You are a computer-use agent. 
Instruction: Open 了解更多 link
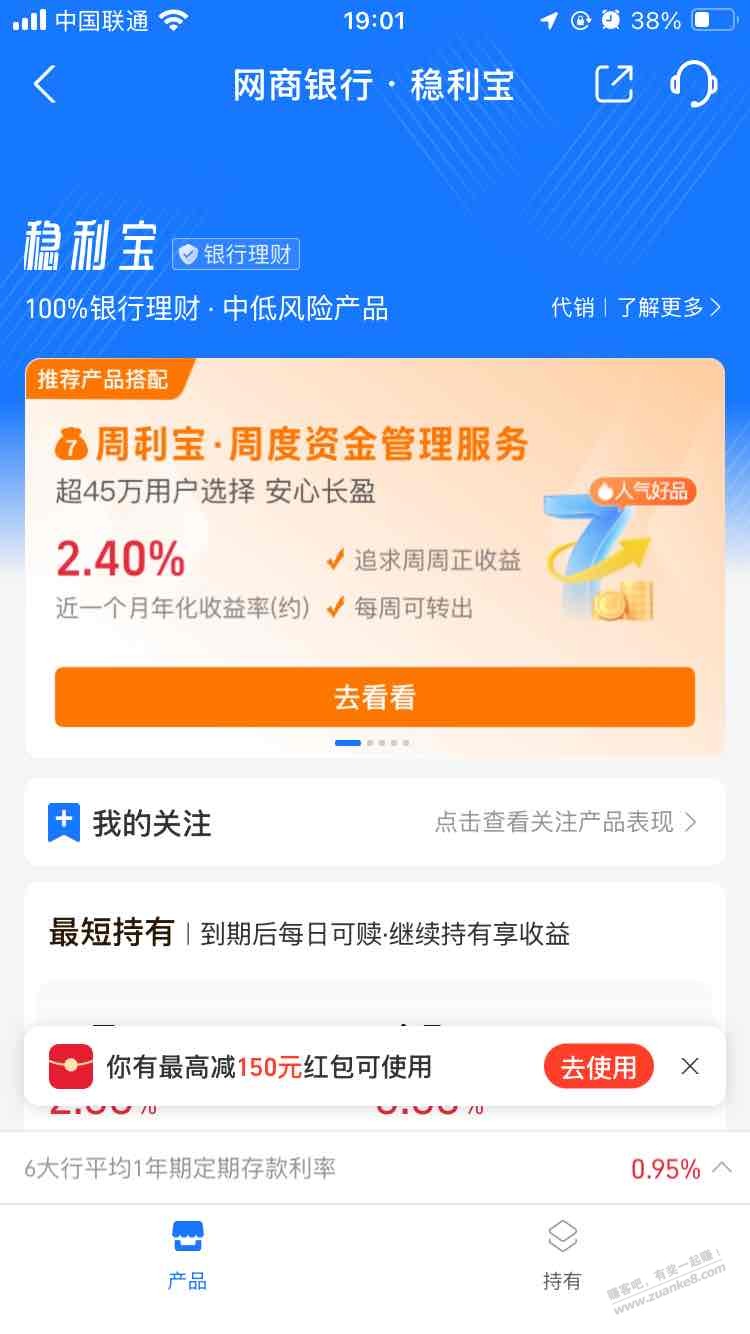pos(668,308)
